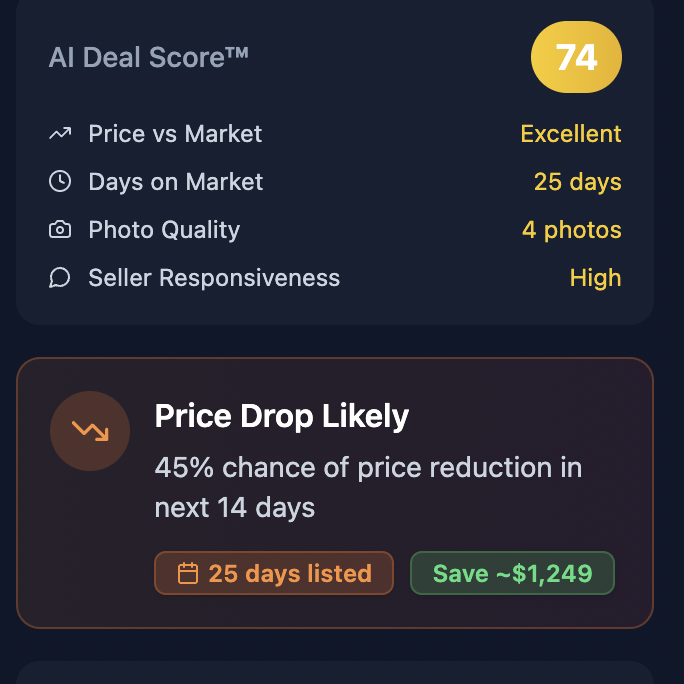Open the Price Drop Likely card
This screenshot has width=684, height=684.
(334, 492)
